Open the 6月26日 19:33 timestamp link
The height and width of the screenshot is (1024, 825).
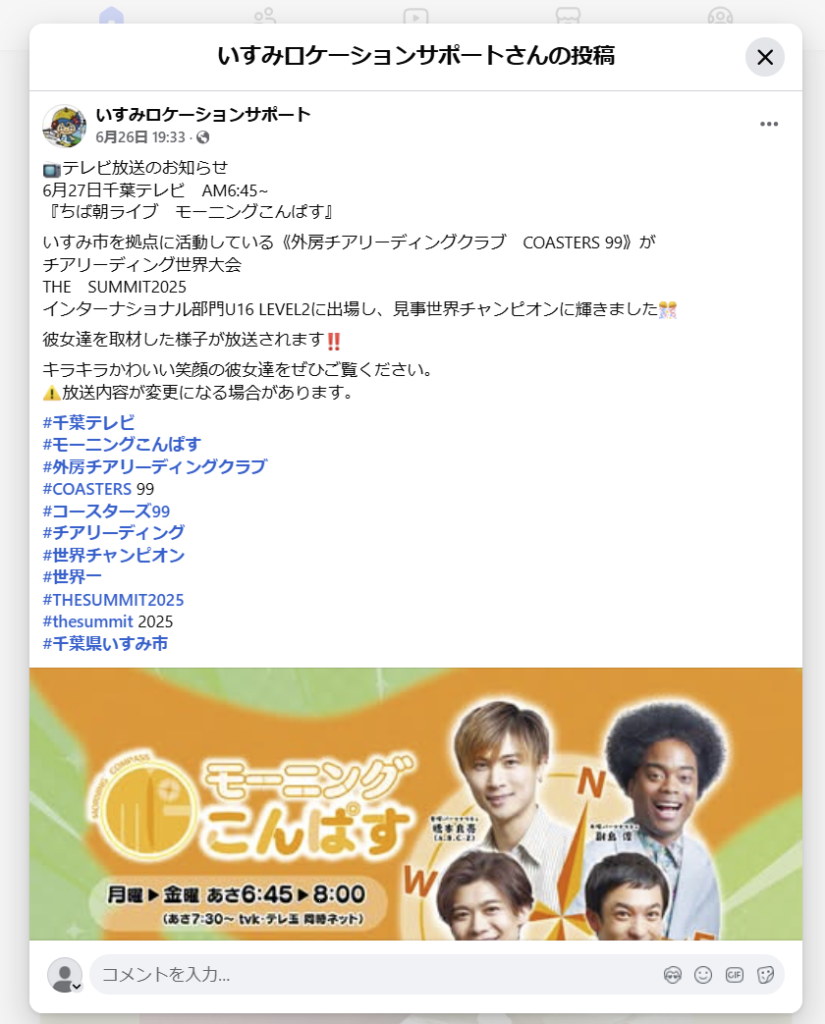pyautogui.click(x=140, y=137)
